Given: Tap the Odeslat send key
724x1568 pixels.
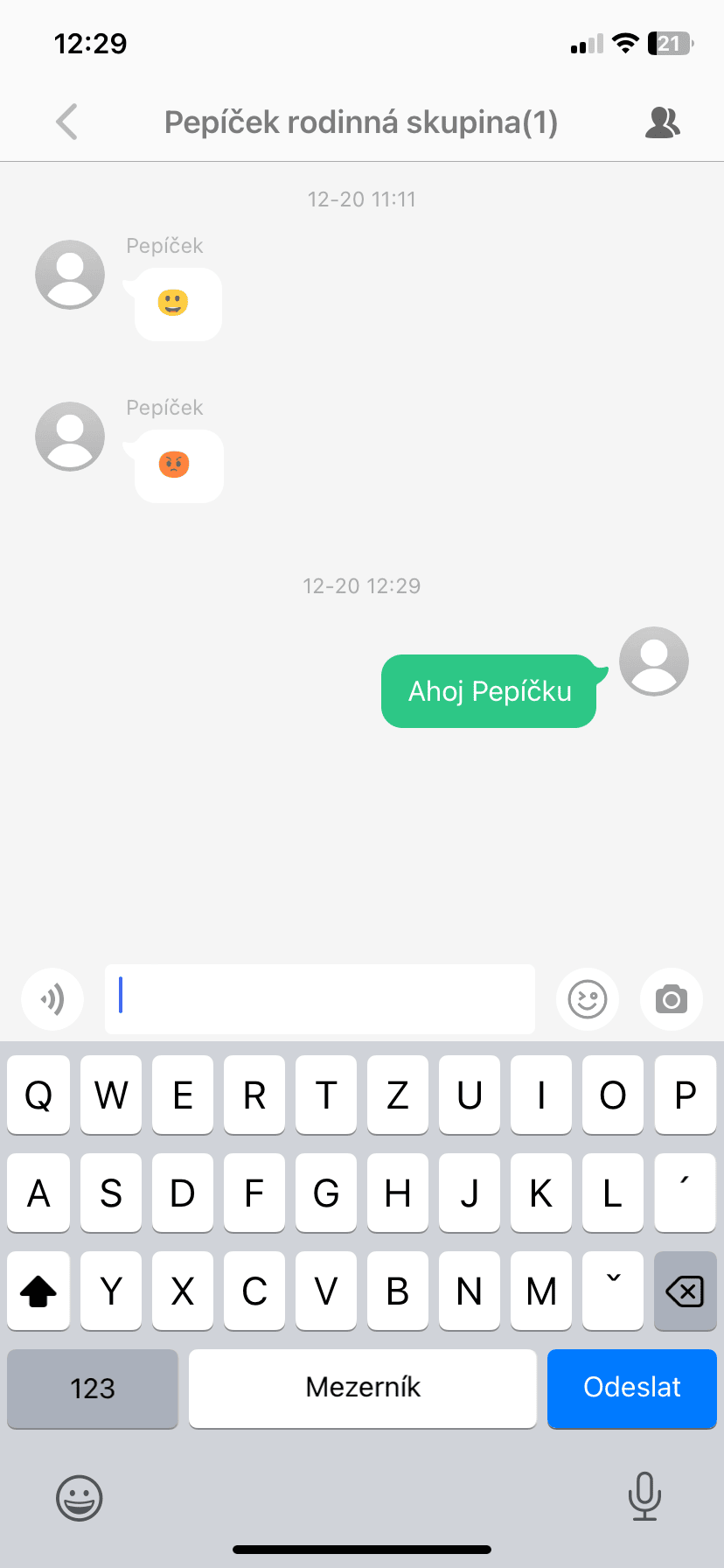Looking at the screenshot, I should tap(631, 1388).
